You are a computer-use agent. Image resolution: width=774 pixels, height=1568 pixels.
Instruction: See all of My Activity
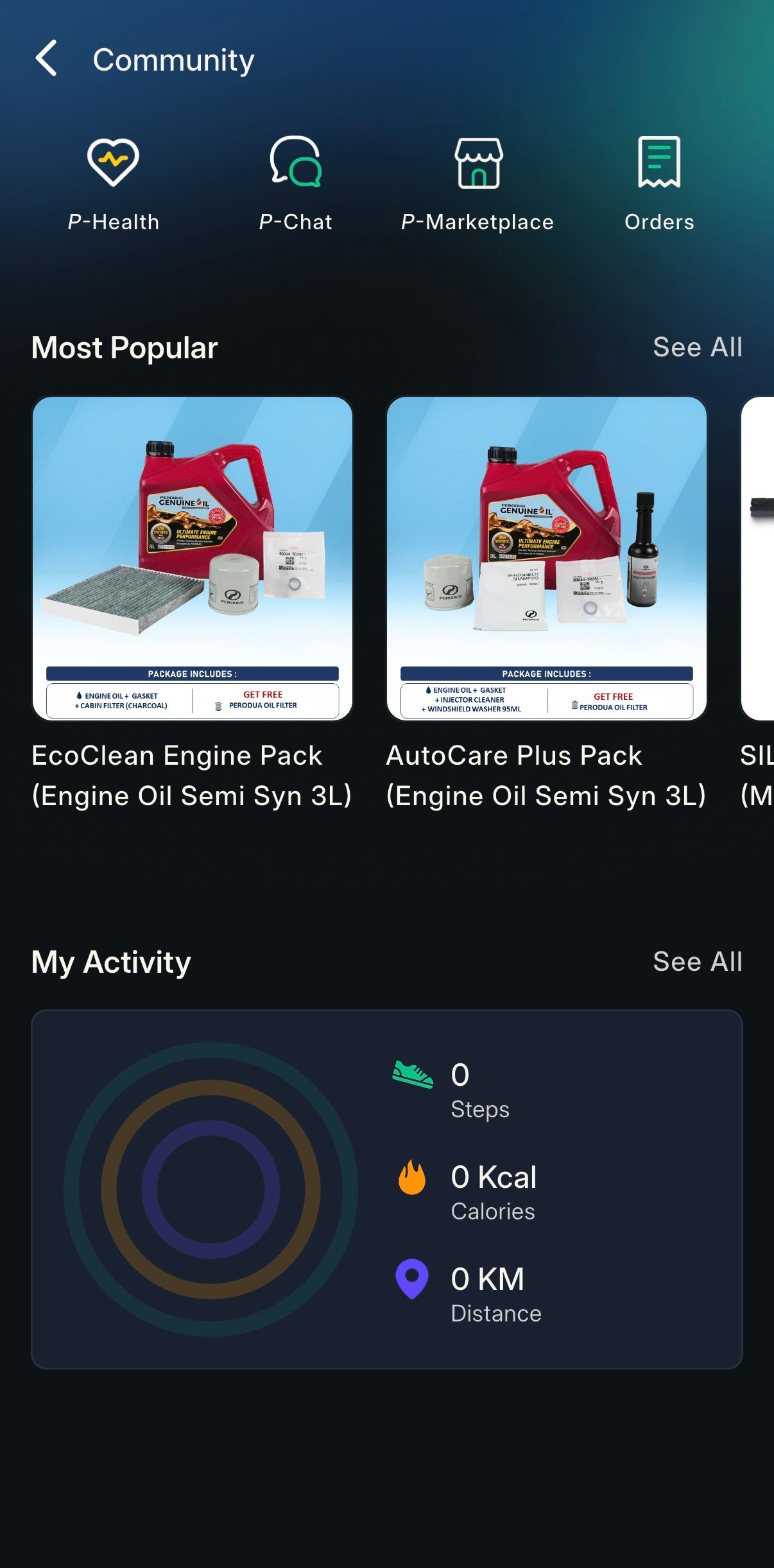tap(697, 962)
